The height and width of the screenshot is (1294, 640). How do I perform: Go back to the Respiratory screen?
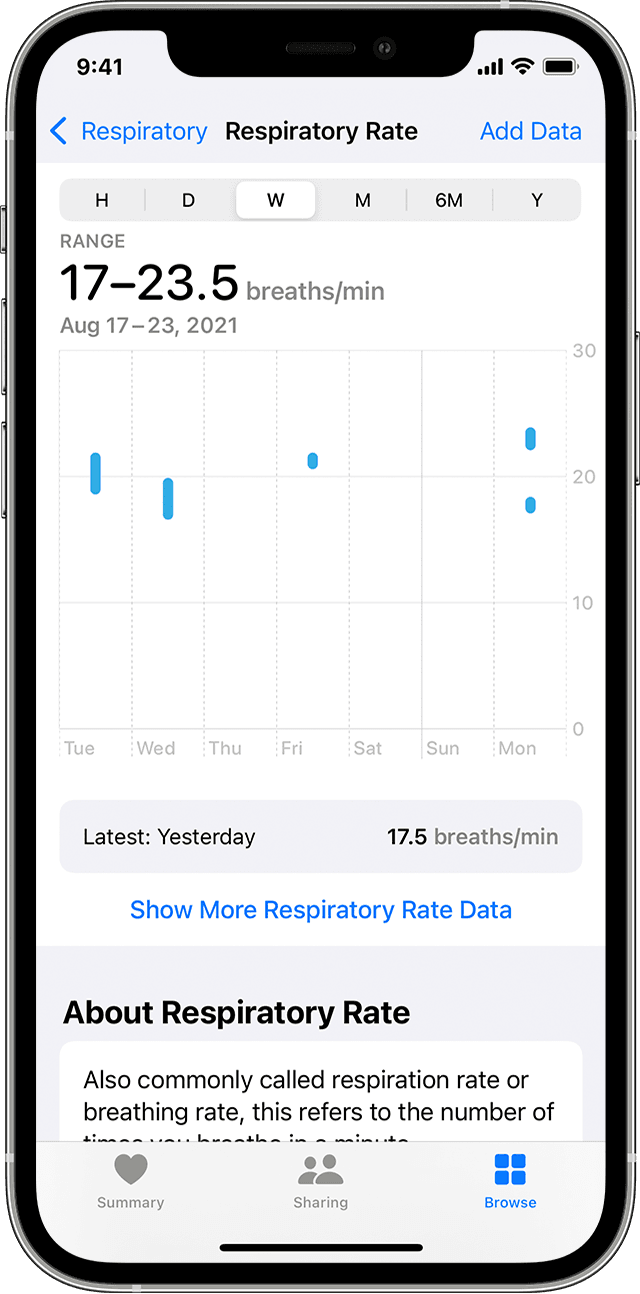(128, 131)
